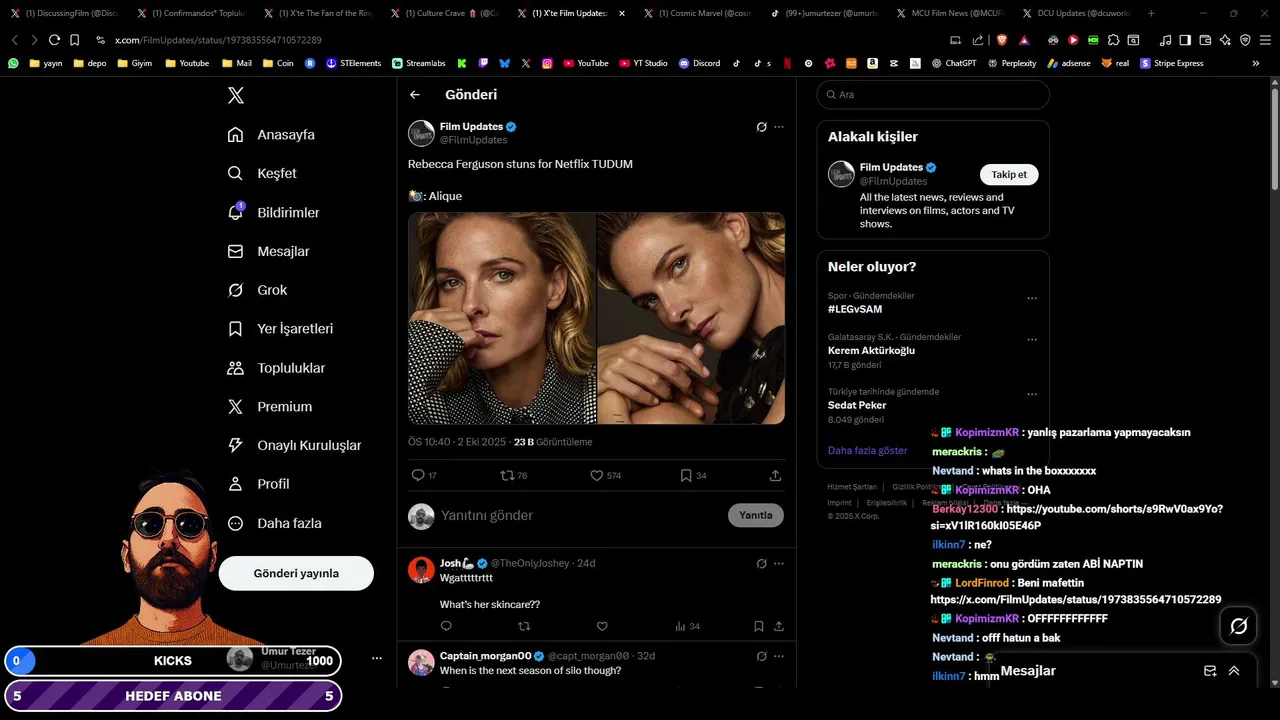Open Yer İşaretleri bookmarks
1280x720 pixels.
[281, 329]
